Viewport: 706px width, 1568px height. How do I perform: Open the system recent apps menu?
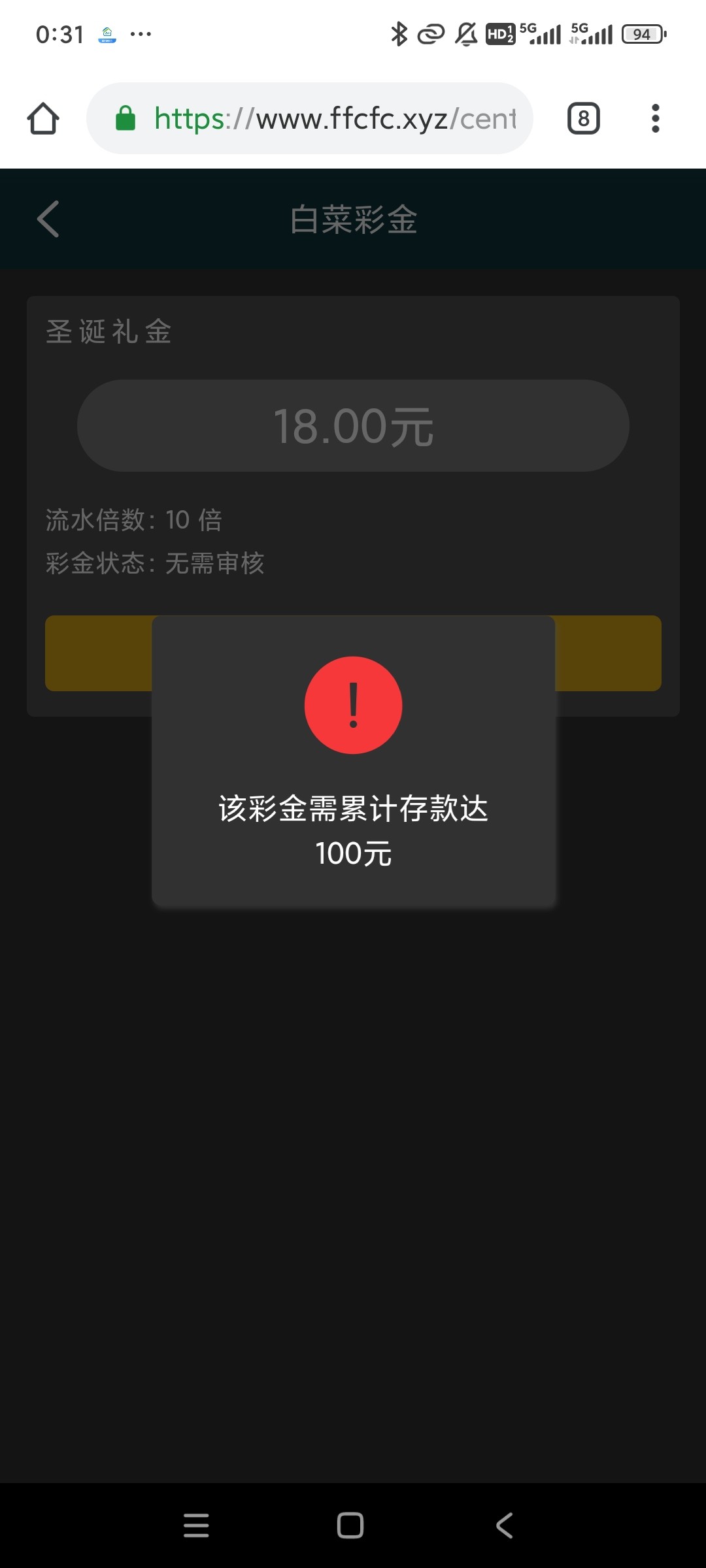(x=196, y=1526)
